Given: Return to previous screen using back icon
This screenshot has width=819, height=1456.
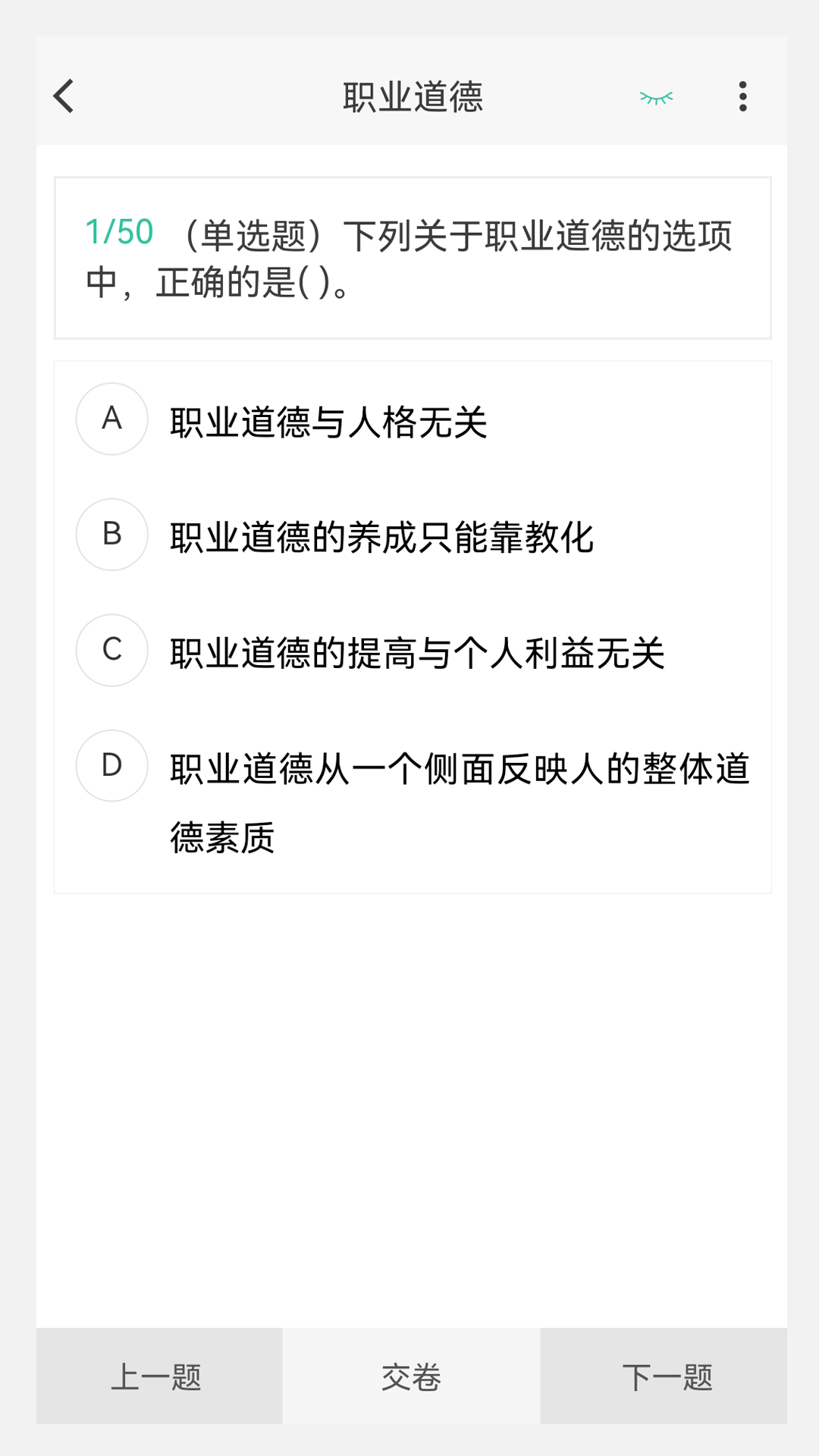Looking at the screenshot, I should pyautogui.click(x=64, y=96).
